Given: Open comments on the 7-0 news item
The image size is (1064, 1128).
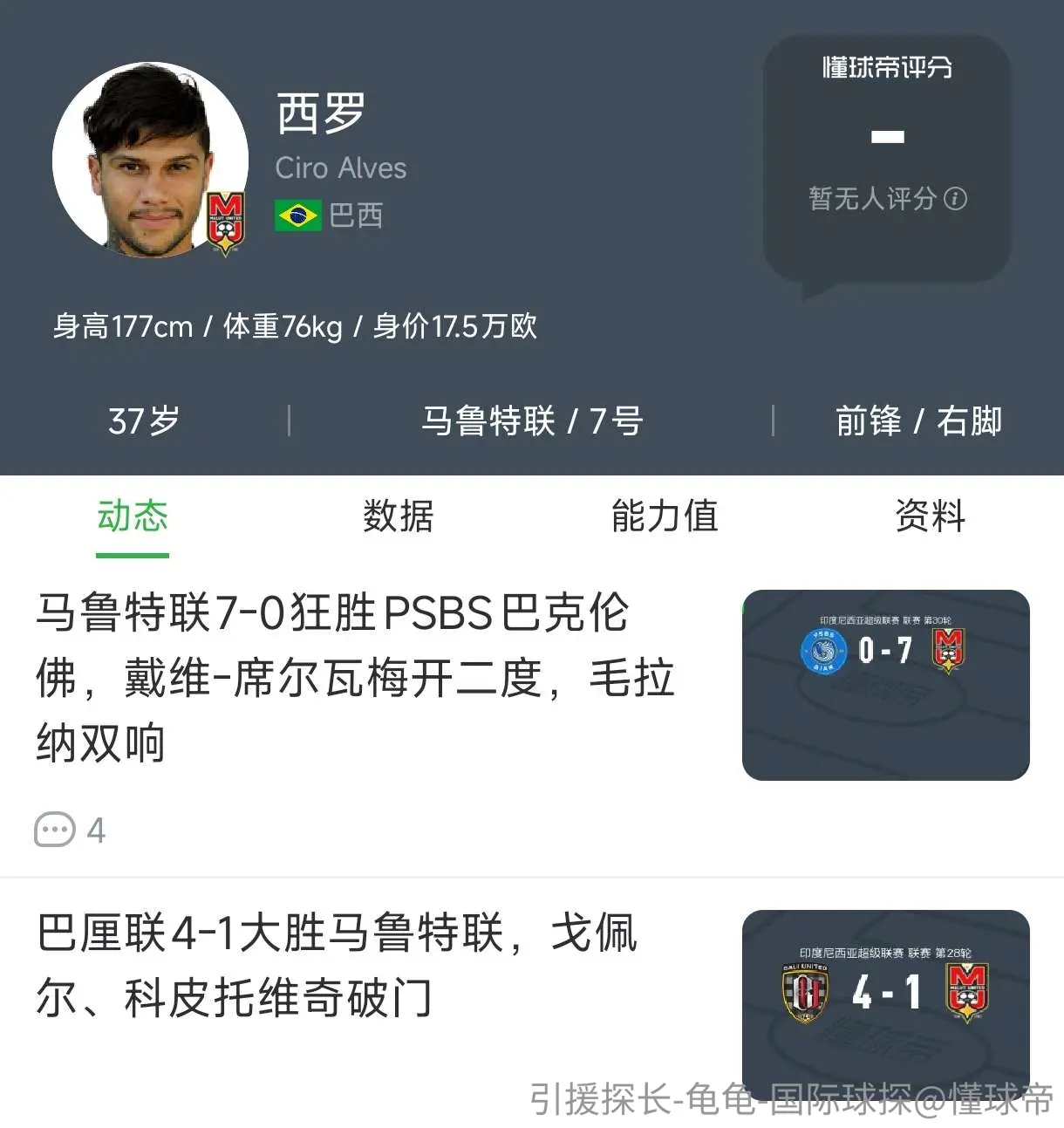Looking at the screenshot, I should tap(70, 830).
